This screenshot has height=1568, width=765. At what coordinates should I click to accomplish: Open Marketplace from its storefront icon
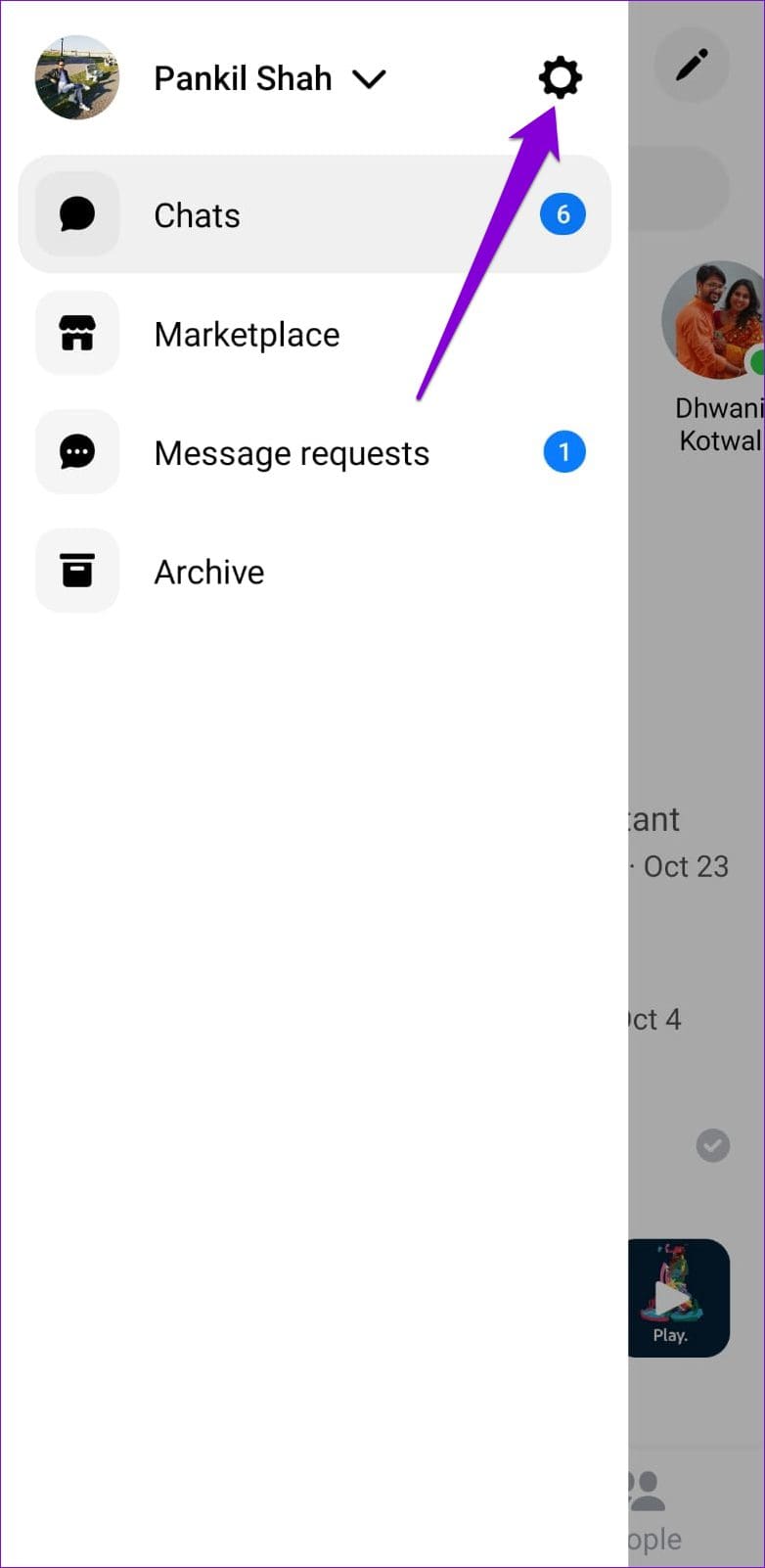76,333
